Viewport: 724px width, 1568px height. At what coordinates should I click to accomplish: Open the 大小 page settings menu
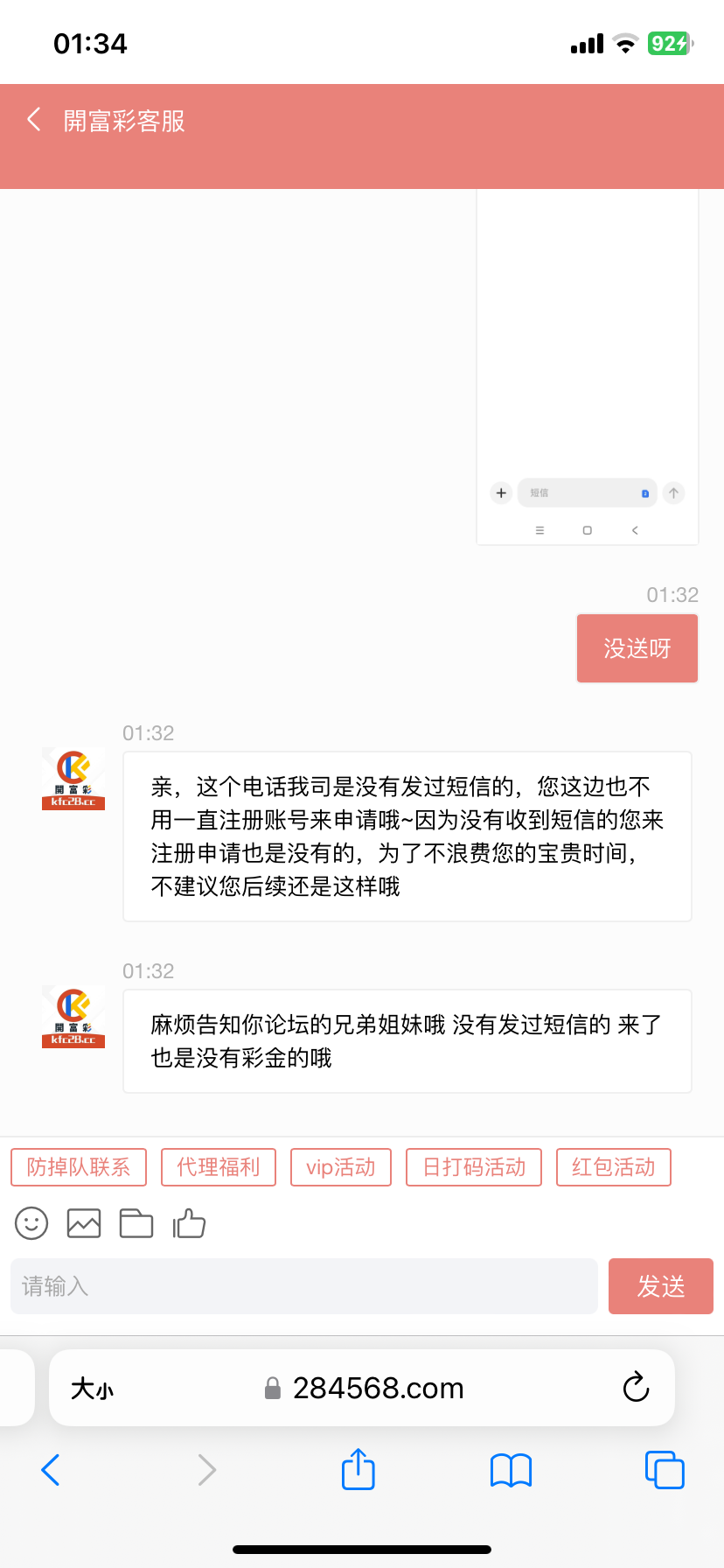click(92, 1389)
